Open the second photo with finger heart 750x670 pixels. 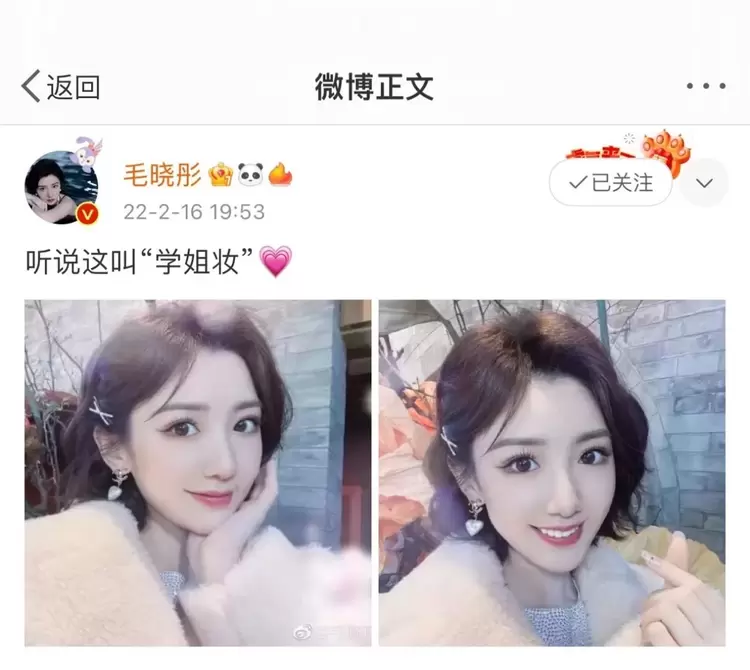552,472
